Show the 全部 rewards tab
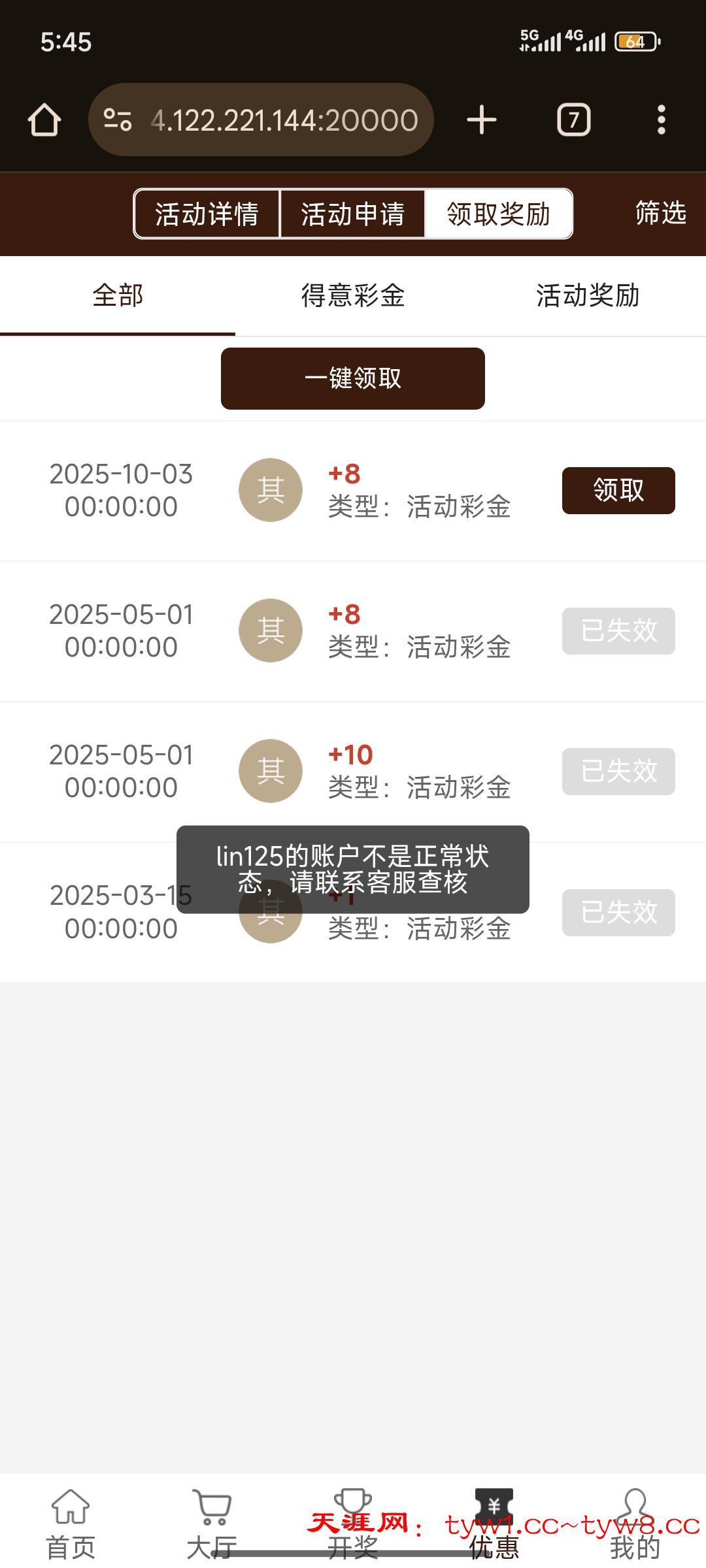 [118, 296]
